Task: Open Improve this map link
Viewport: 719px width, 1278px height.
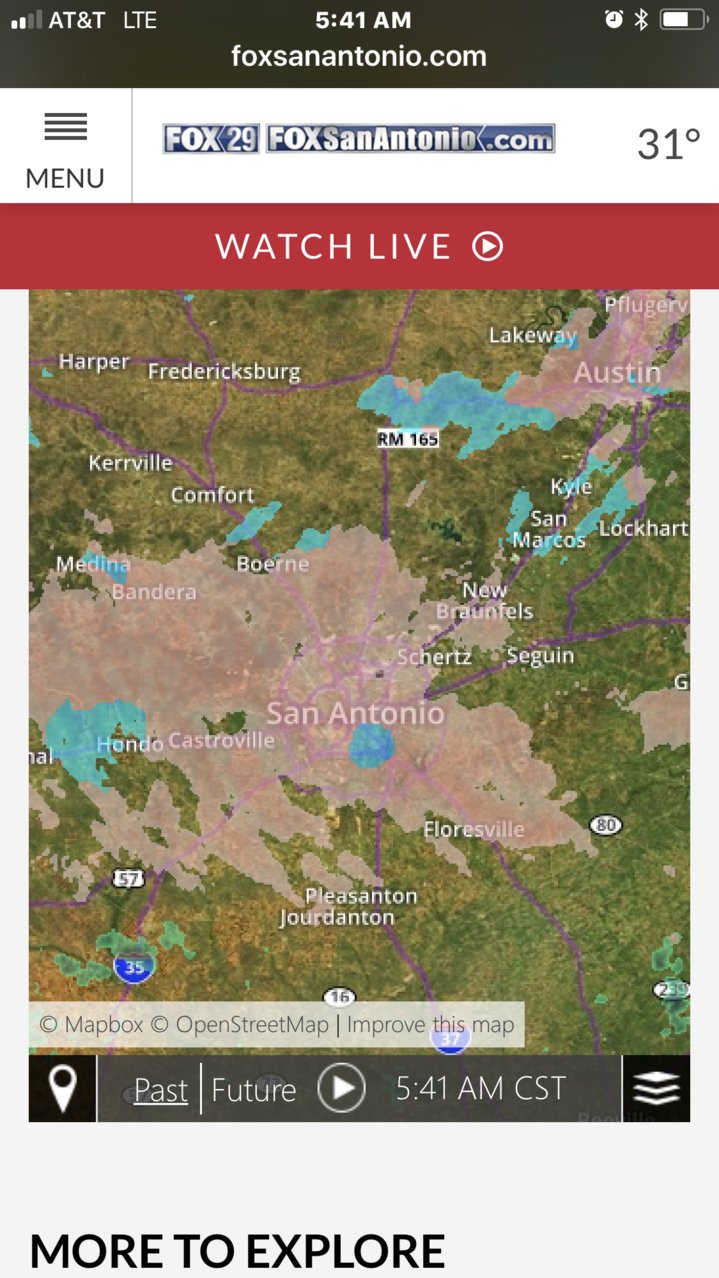Action: [430, 1025]
